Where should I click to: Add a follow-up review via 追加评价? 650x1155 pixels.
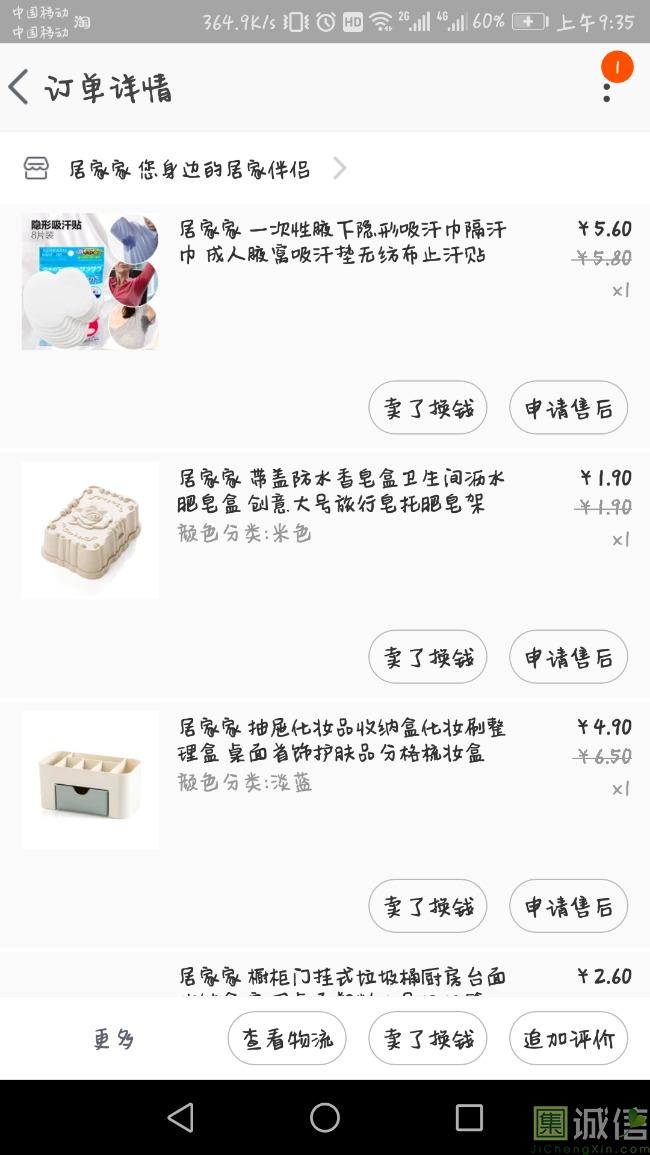coord(568,1039)
